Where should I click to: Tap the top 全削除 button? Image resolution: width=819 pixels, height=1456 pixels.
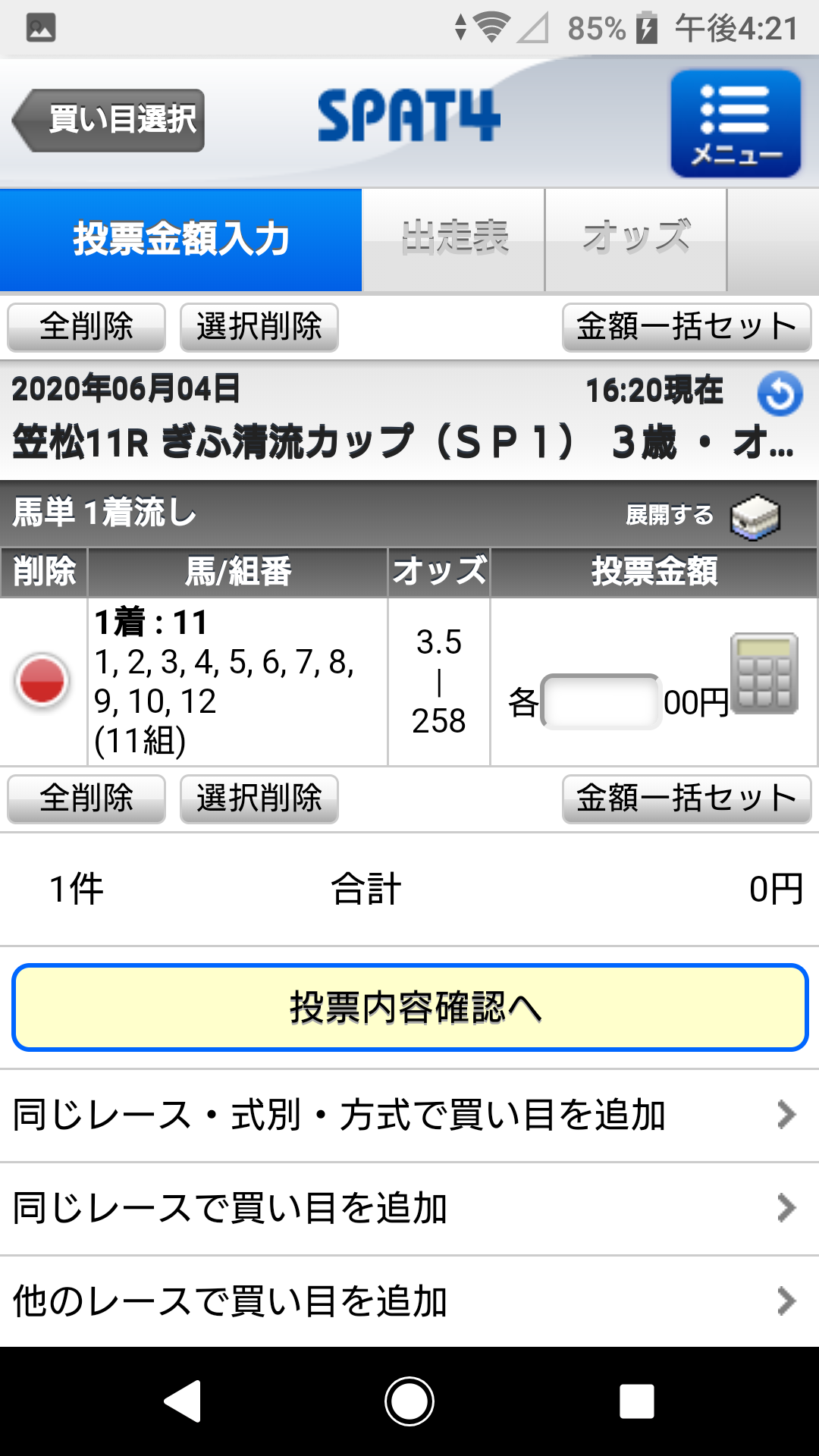pyautogui.click(x=86, y=328)
